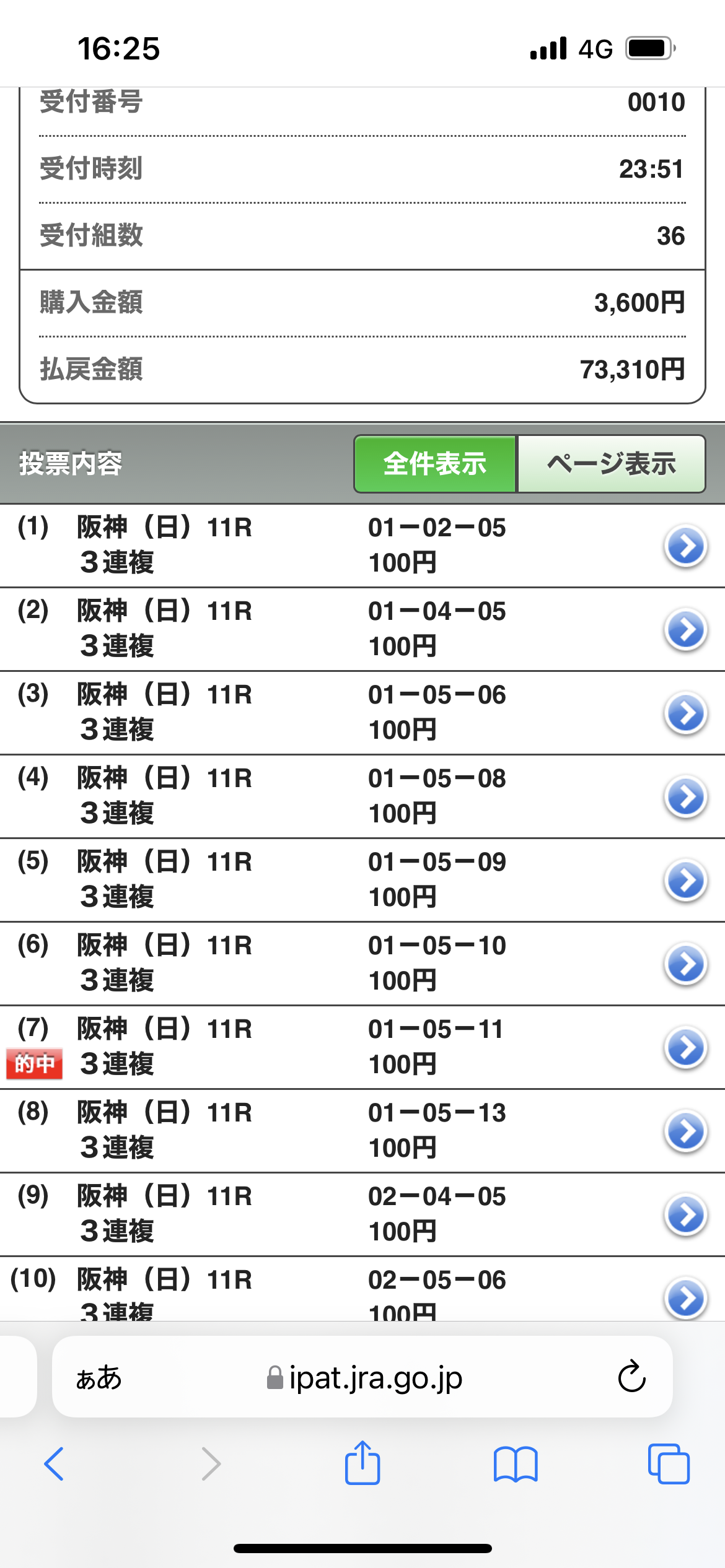Open bet row 01-05-09

pyautogui.click(x=685, y=881)
